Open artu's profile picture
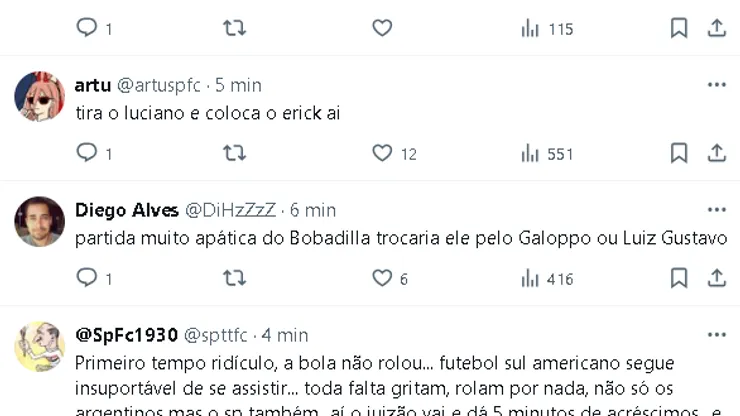The image size is (740, 416). pos(40,97)
